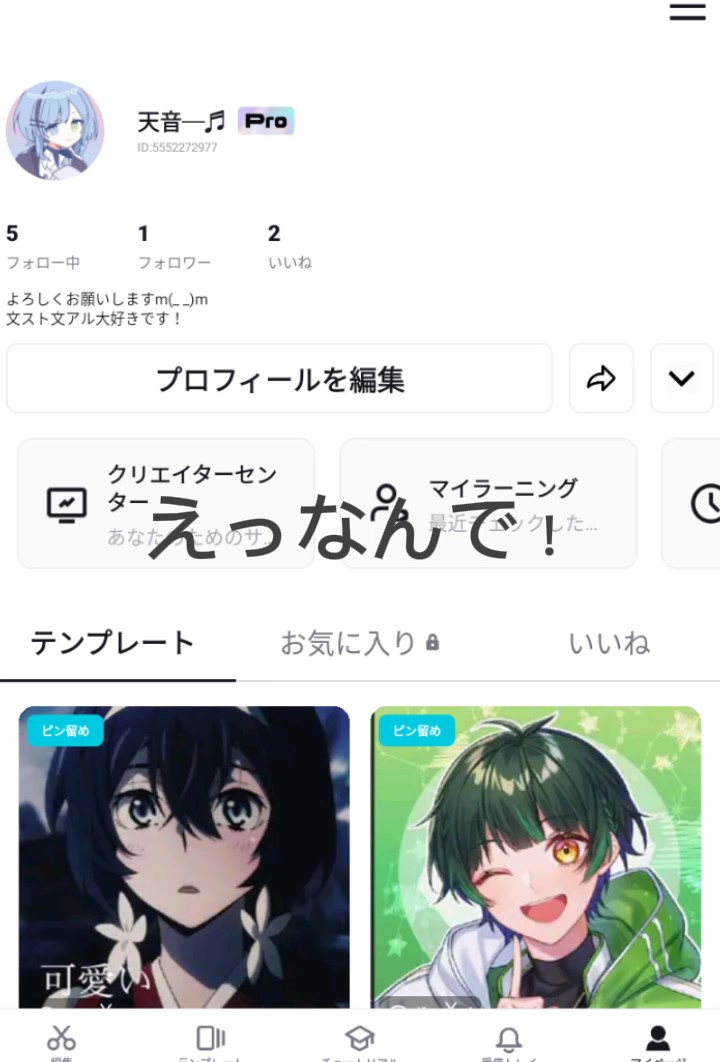The image size is (720, 1062).
Task: Open the pinned dark-haired character template
Action: (184, 857)
